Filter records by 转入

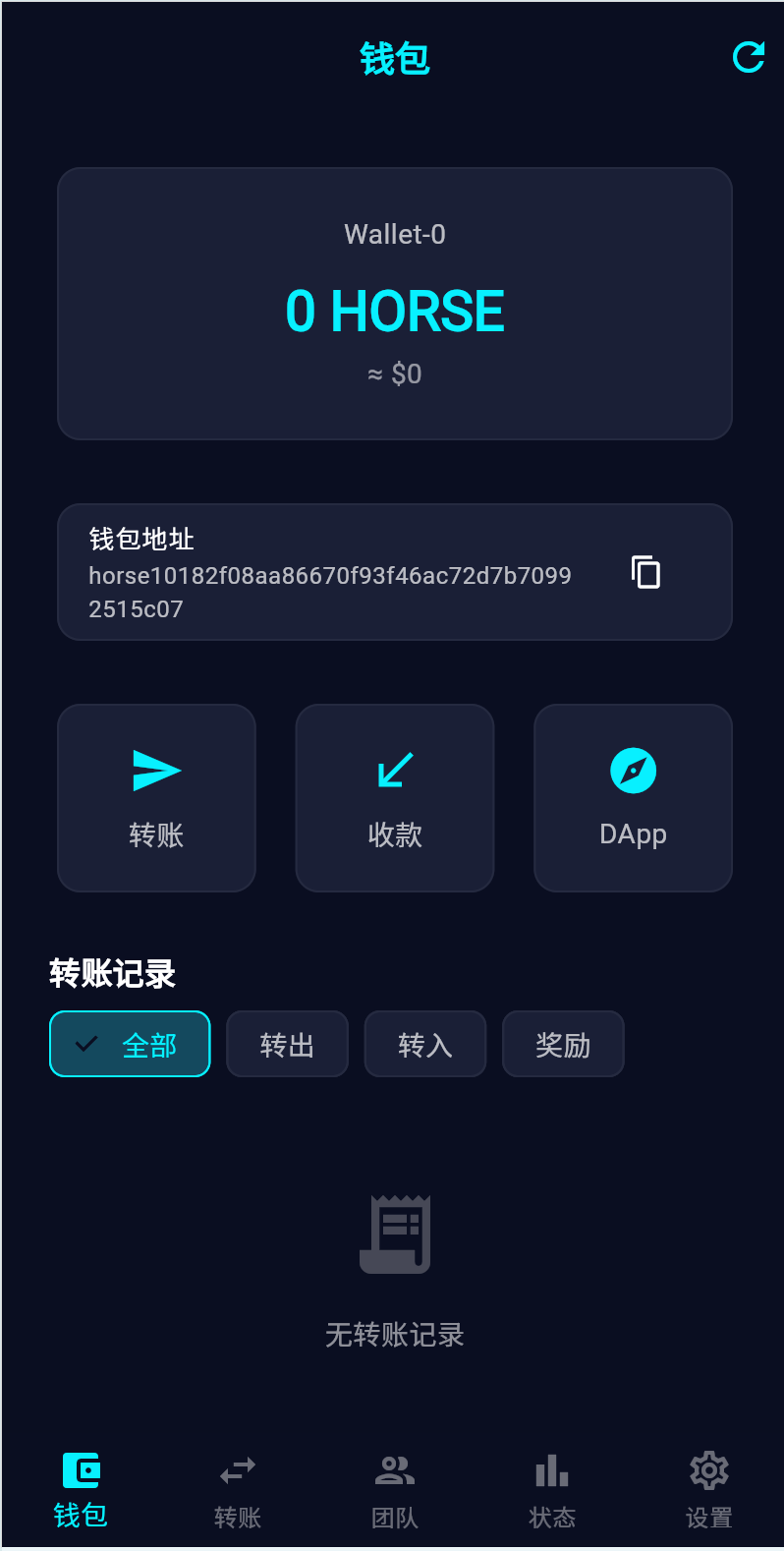424,1044
